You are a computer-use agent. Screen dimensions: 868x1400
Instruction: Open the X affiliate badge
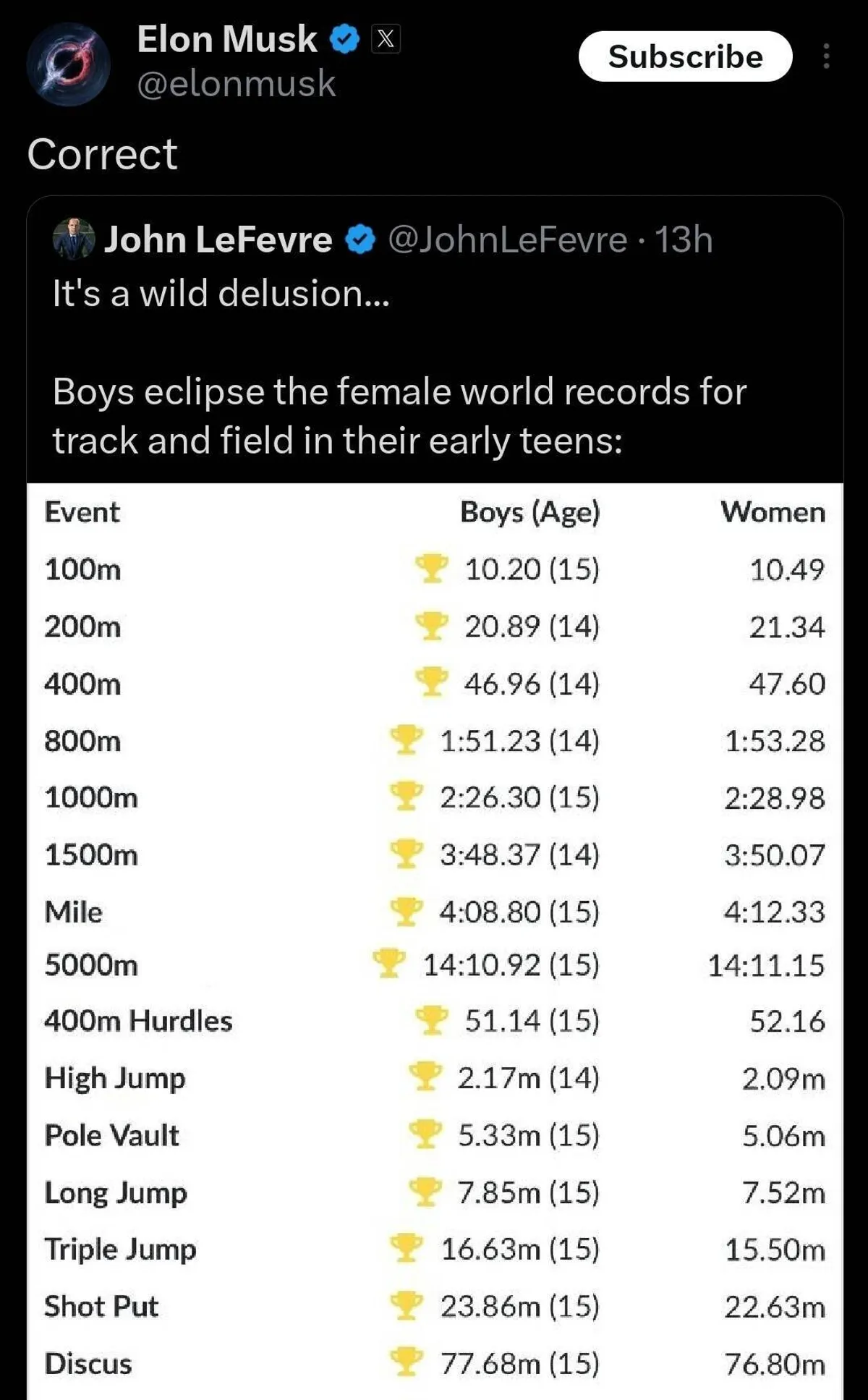point(386,38)
